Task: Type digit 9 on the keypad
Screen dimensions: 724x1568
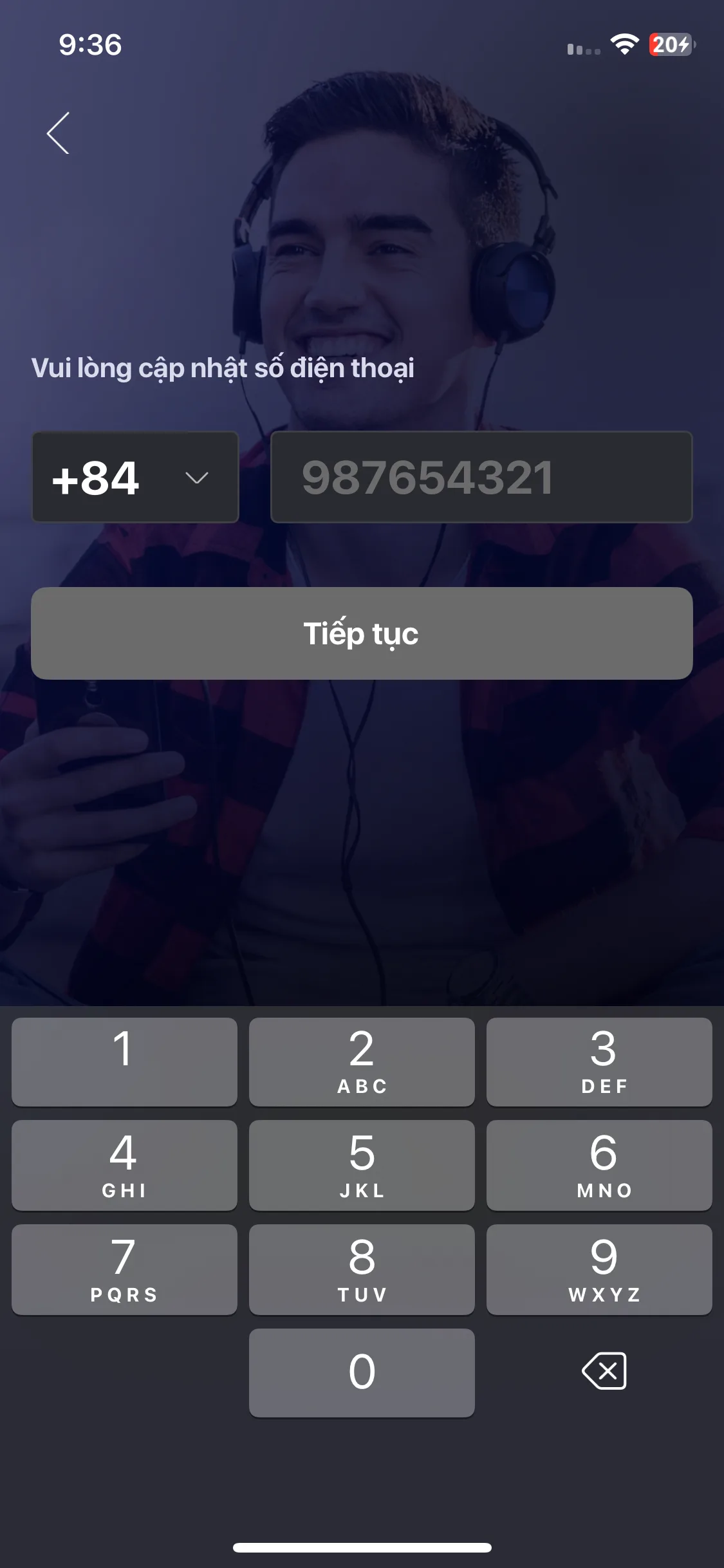Action: (x=599, y=1270)
